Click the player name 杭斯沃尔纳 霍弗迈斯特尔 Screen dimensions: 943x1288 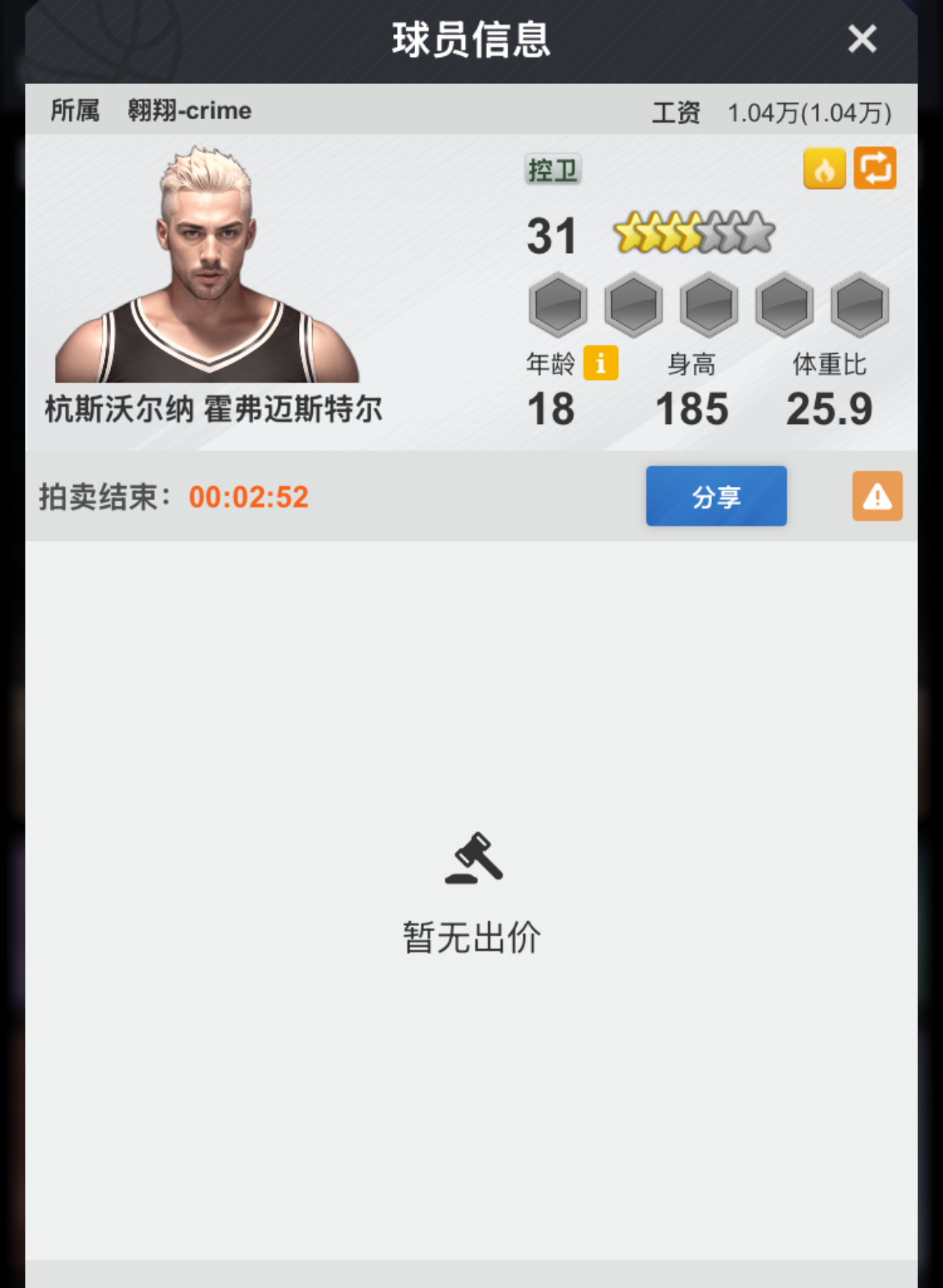(214, 411)
